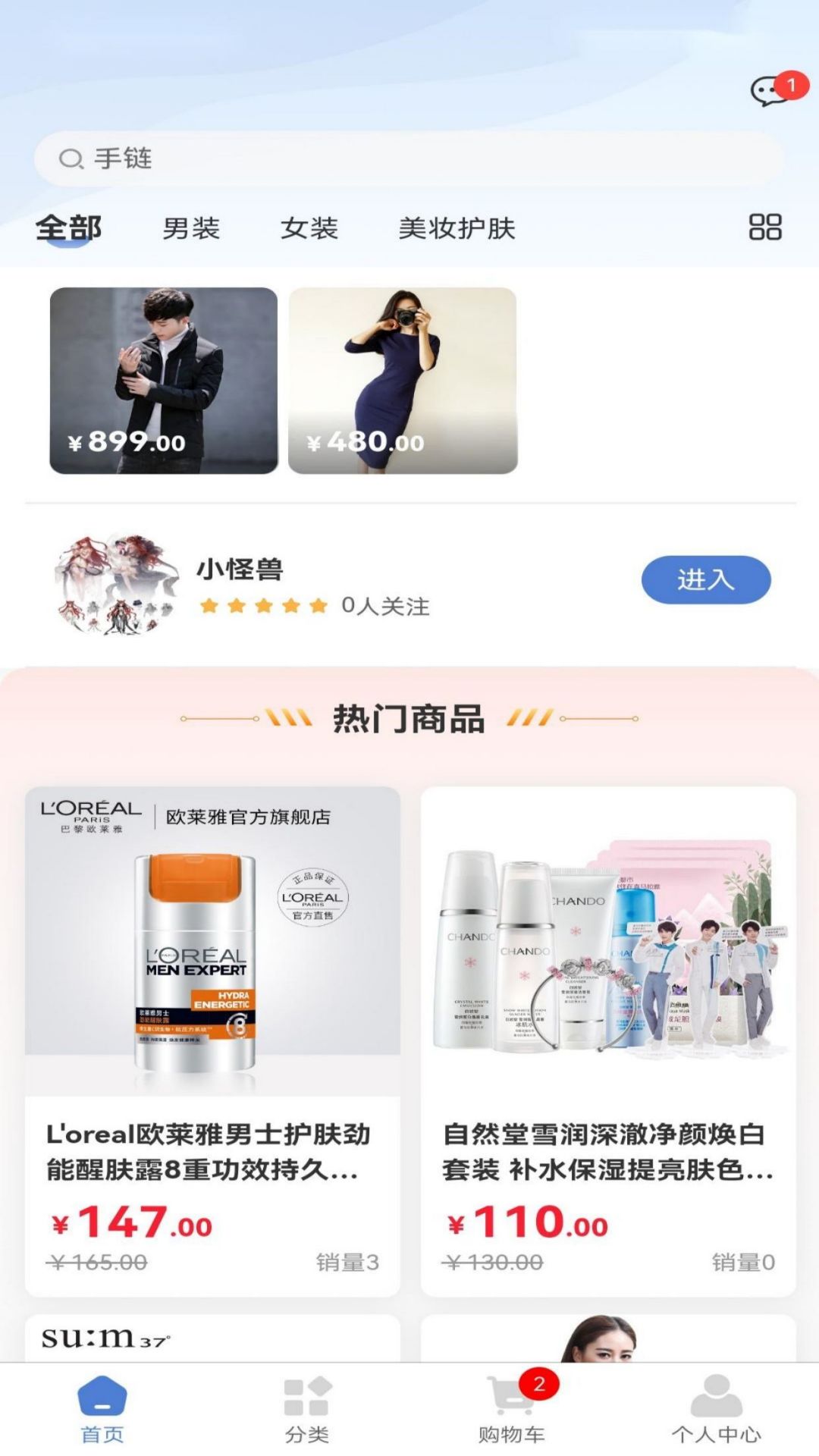Go to 个人中心 profile tab
819x1456 pixels.
coord(716,1409)
